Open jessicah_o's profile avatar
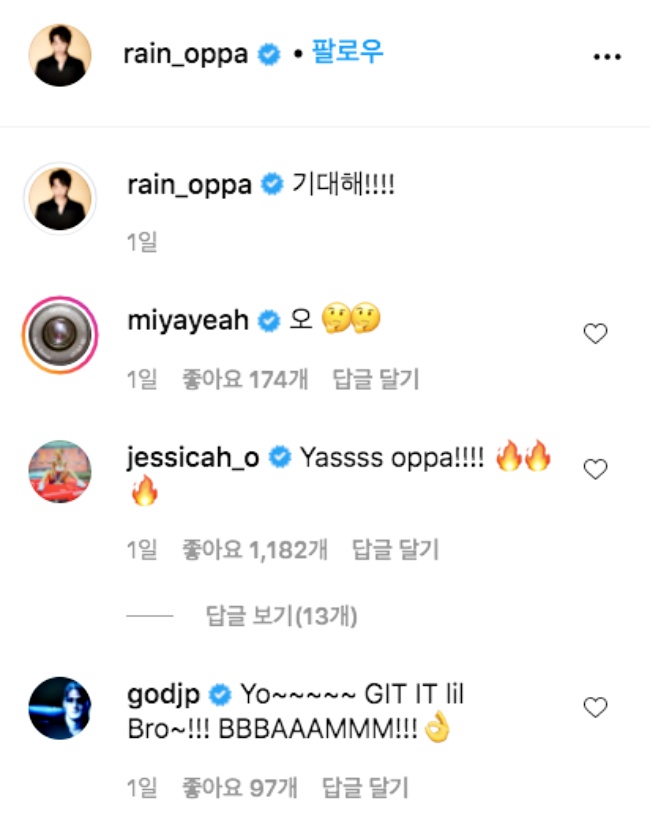This screenshot has height=825, width=650. pos(59,470)
